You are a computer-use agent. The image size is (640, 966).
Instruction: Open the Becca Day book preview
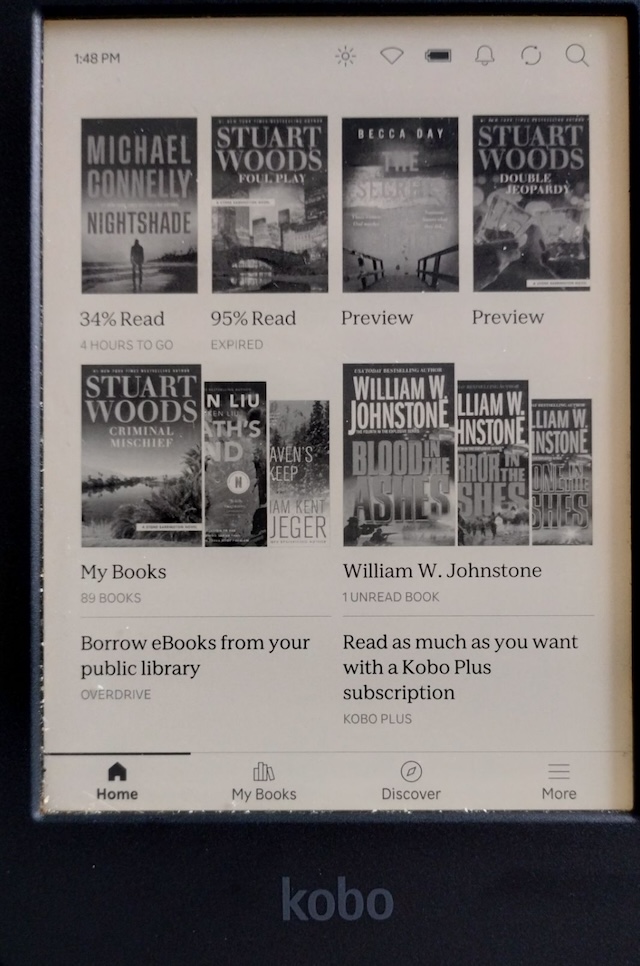pos(400,205)
